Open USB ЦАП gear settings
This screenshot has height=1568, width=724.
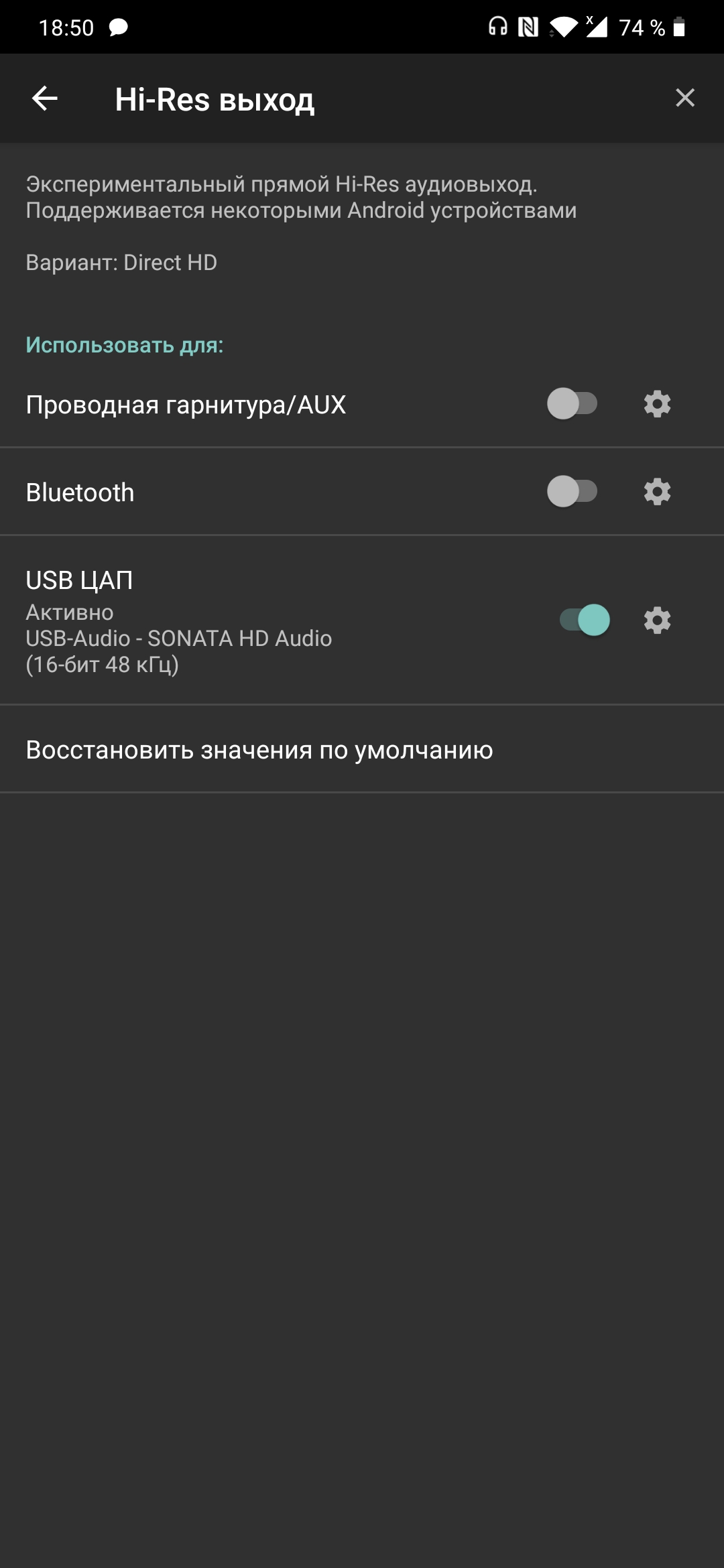point(657,620)
